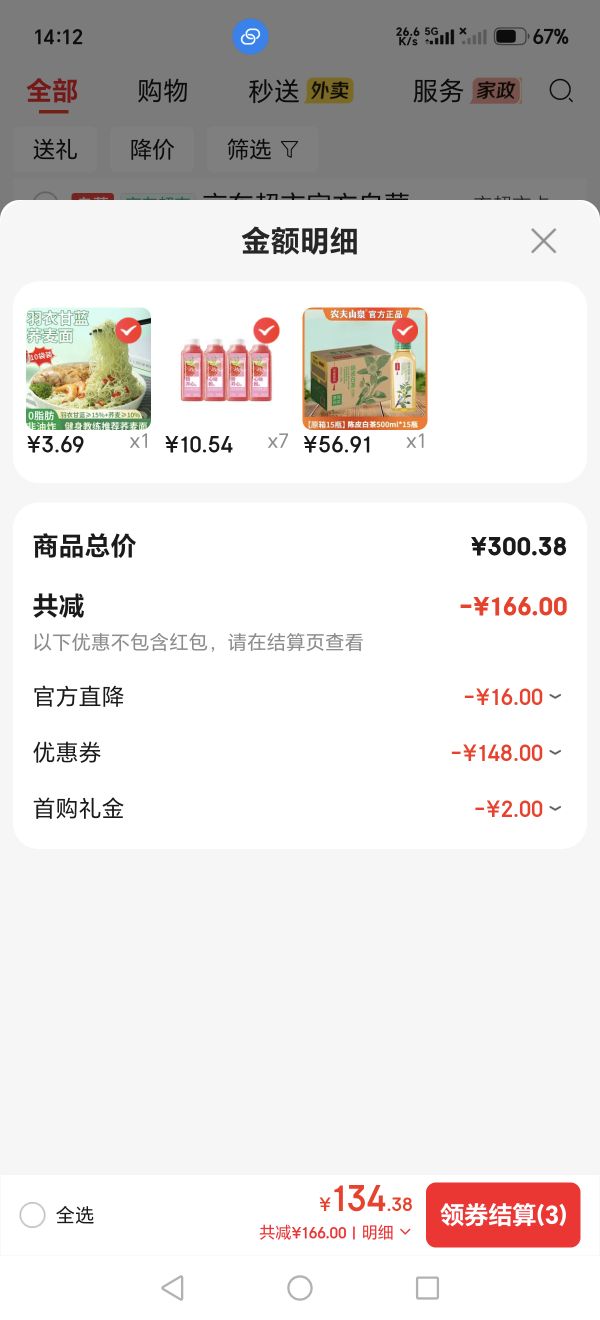Uncheck the ¥10.54 juice item
The image size is (600, 1320).
pos(266,330)
